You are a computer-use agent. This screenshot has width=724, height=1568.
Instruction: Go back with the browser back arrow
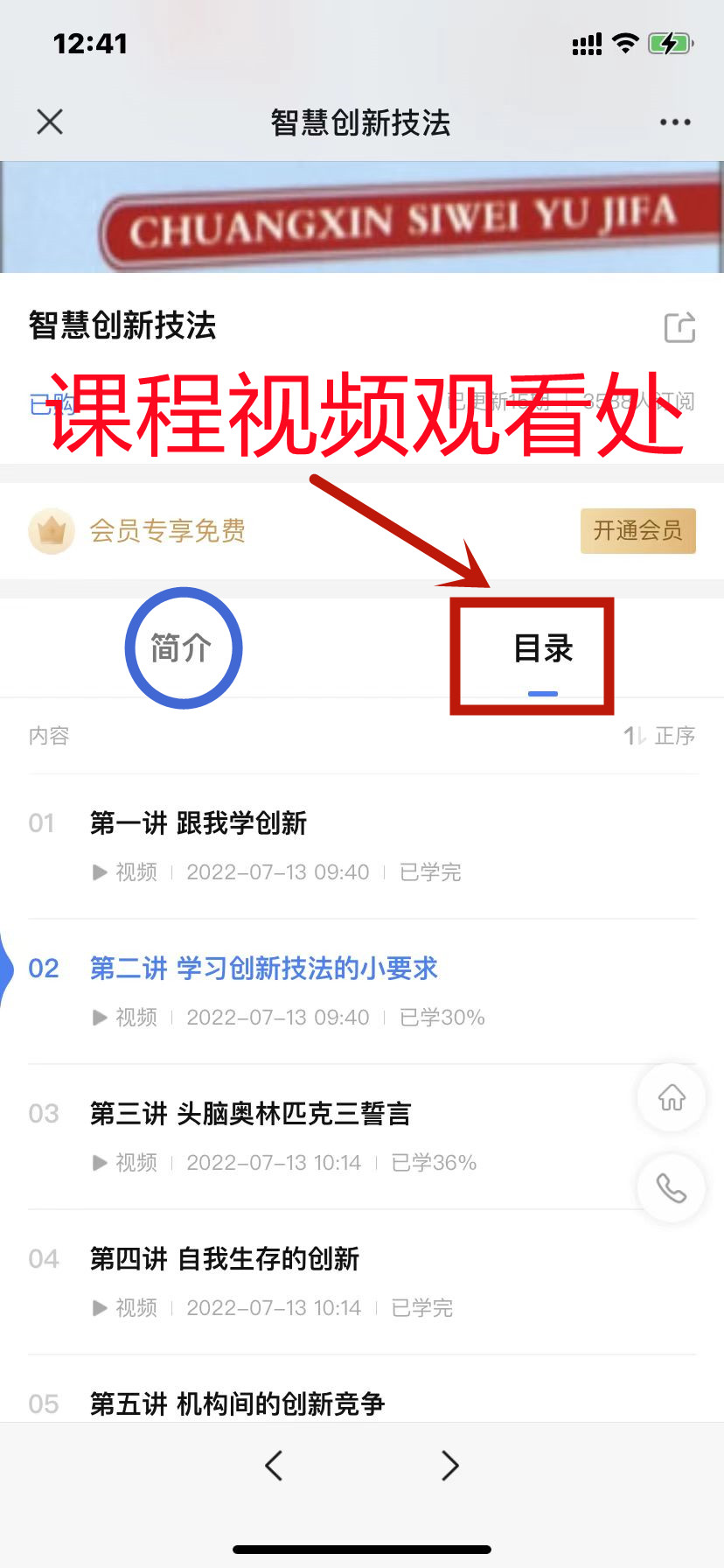pos(274,1465)
